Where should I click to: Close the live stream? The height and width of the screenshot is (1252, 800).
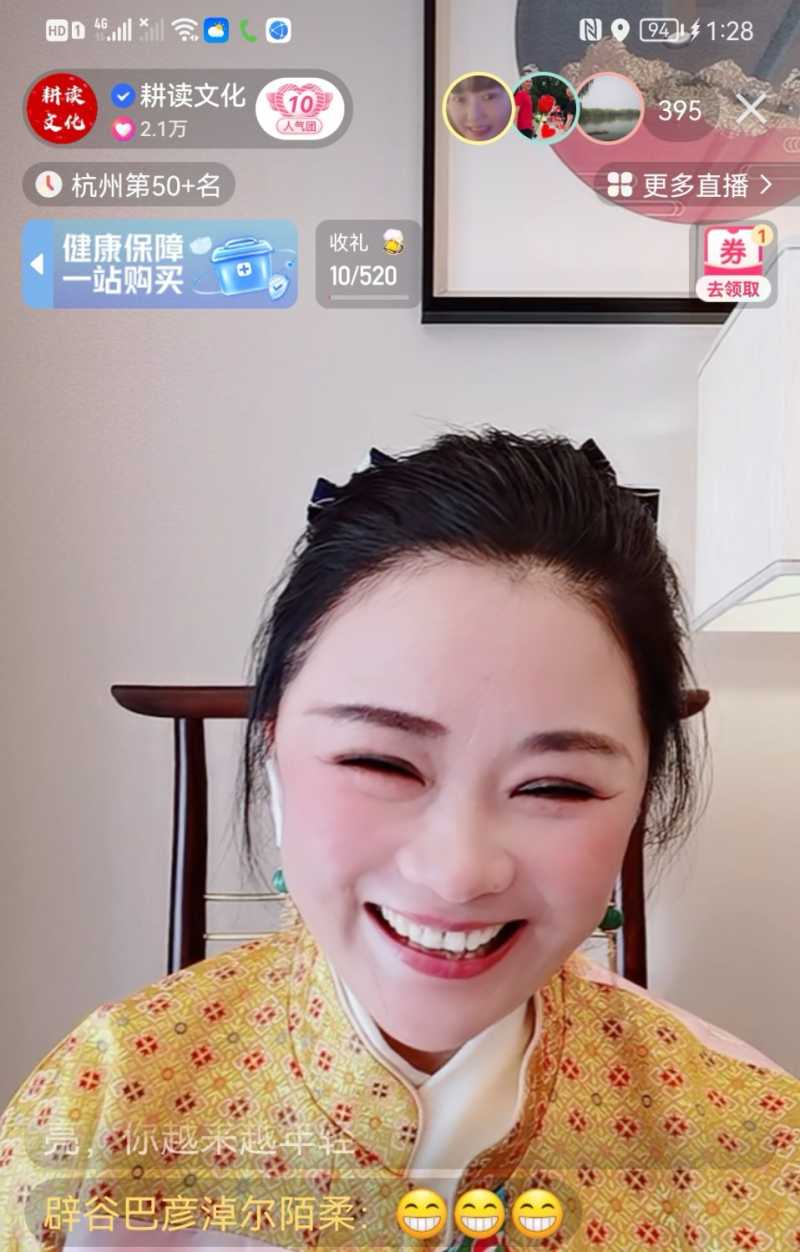tap(752, 108)
